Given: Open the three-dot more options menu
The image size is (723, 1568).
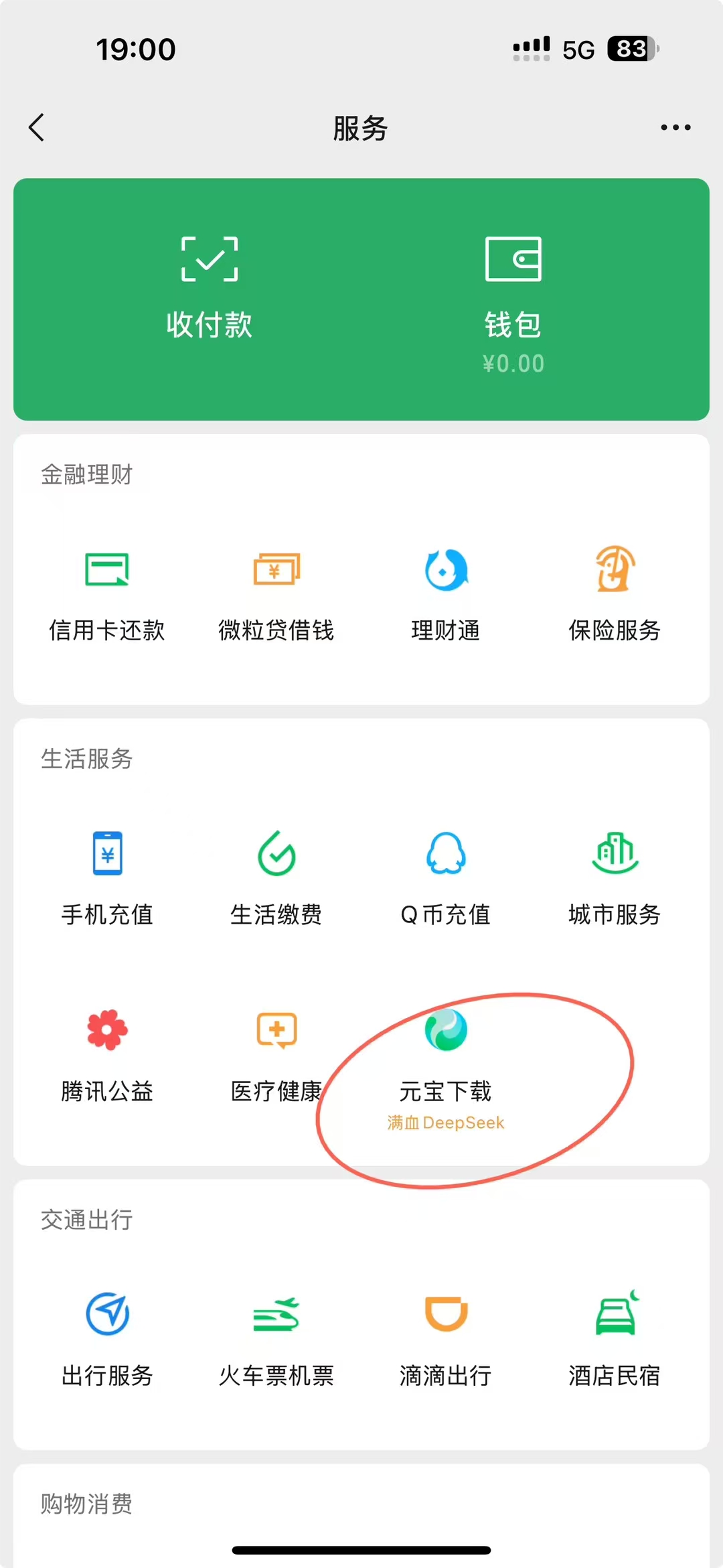Looking at the screenshot, I should (675, 127).
